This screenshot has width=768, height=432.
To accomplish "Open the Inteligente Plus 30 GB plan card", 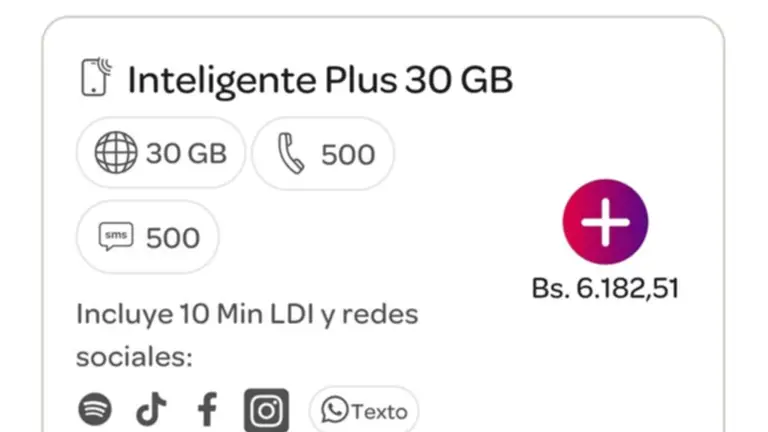I will [x=319, y=80].
